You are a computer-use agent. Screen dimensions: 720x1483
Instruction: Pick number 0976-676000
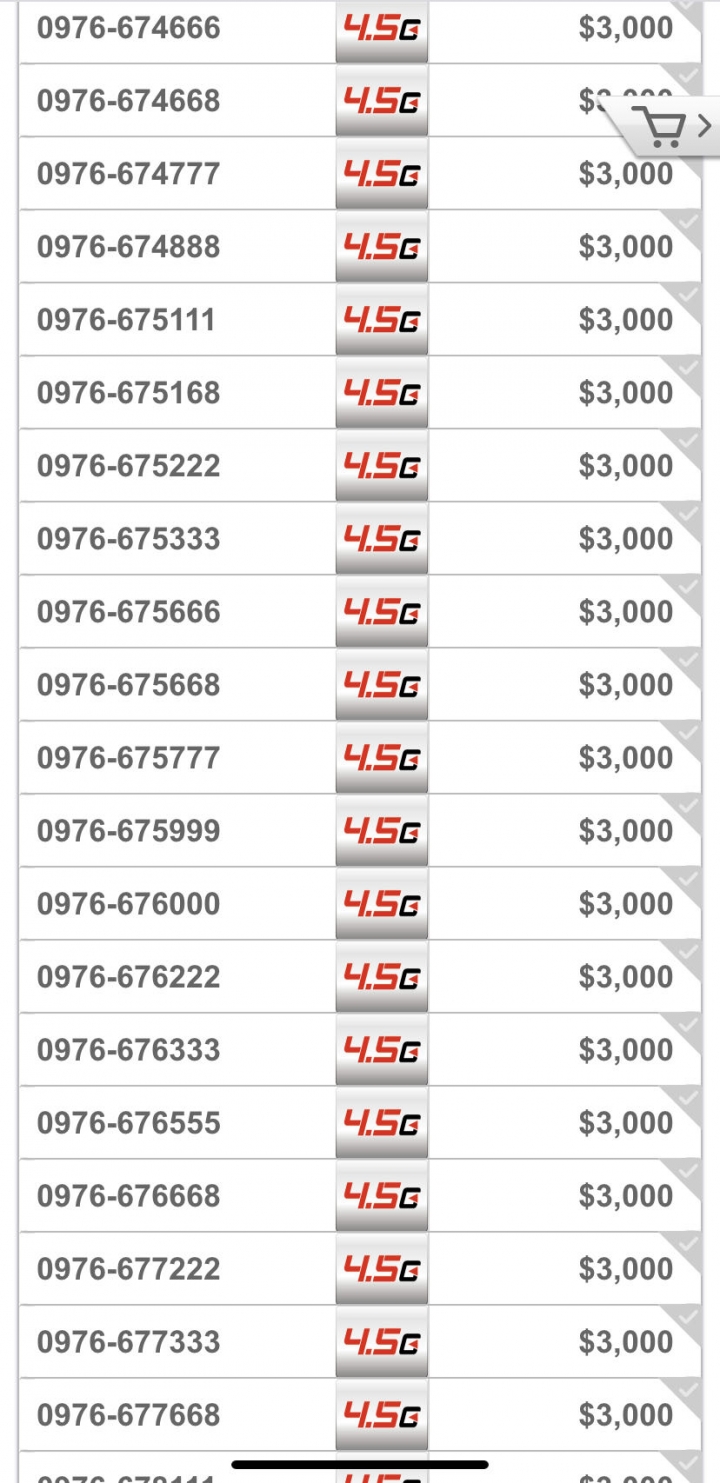pyautogui.click(x=360, y=904)
